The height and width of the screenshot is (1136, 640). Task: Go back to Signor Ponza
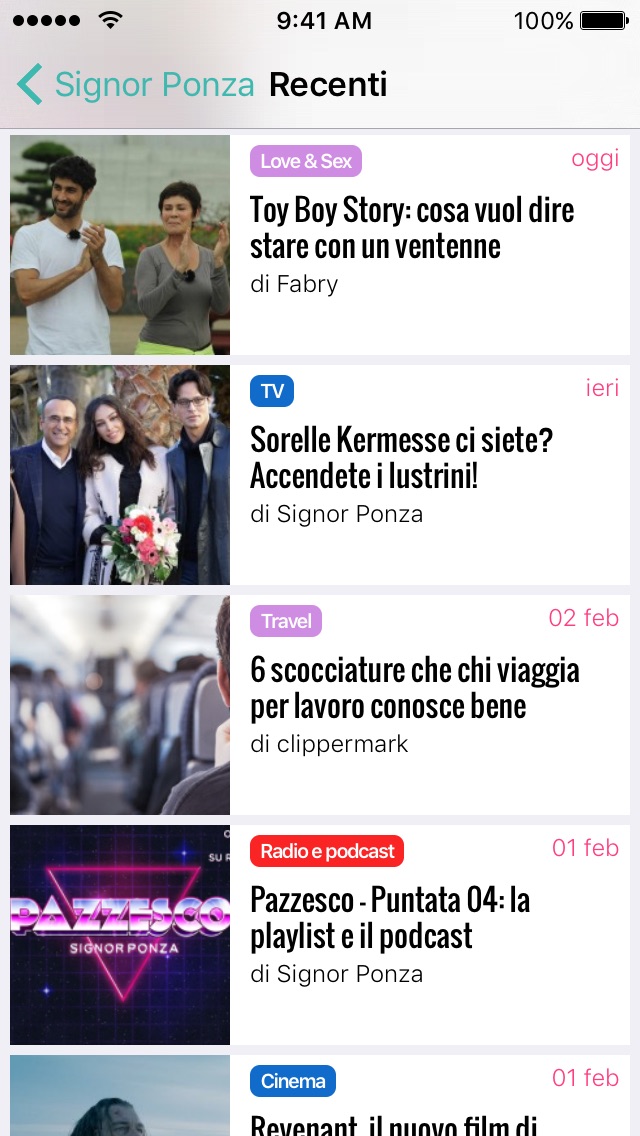pyautogui.click(x=136, y=85)
